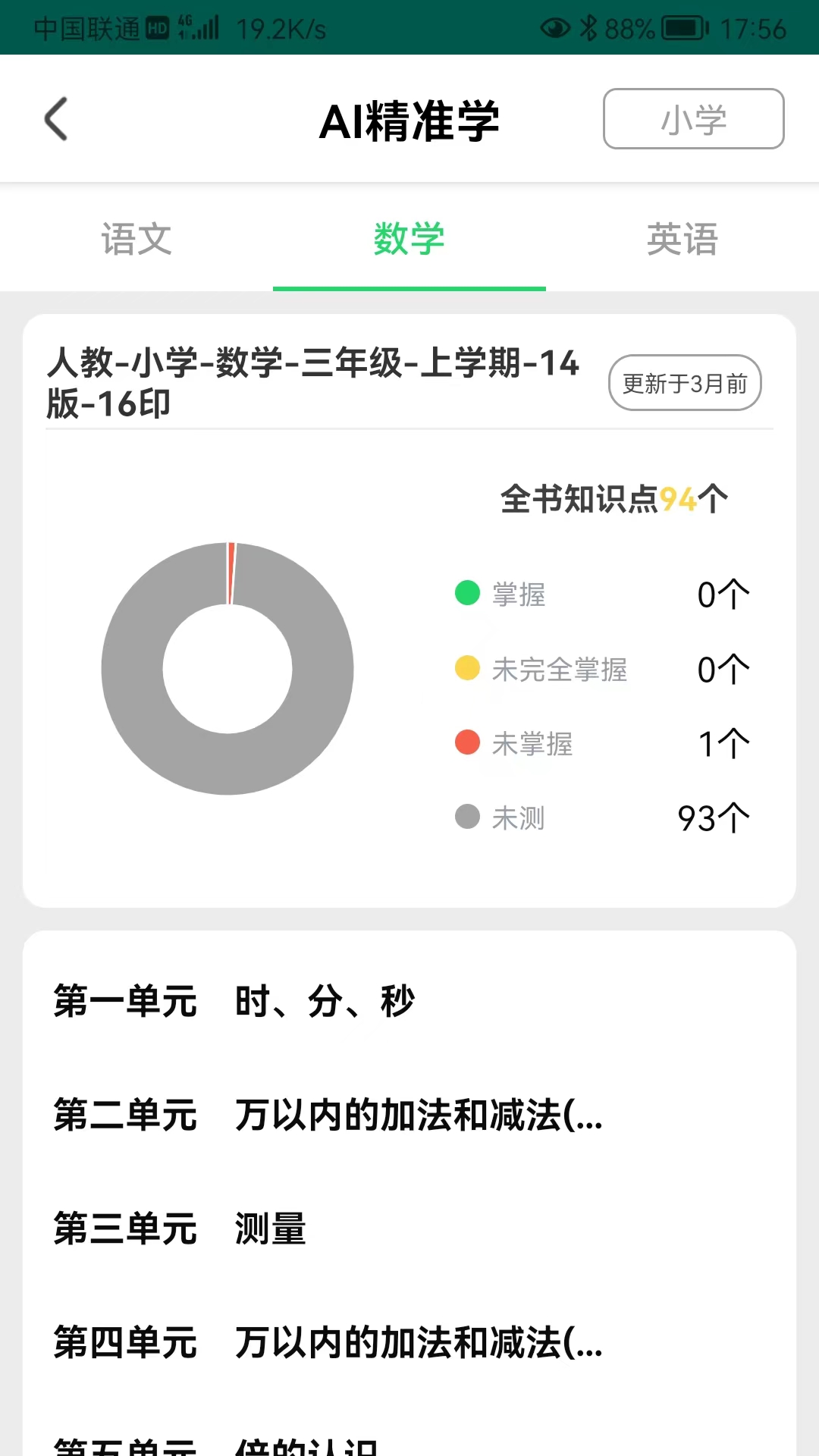Tap the gray 未测 legend dot

click(x=467, y=817)
